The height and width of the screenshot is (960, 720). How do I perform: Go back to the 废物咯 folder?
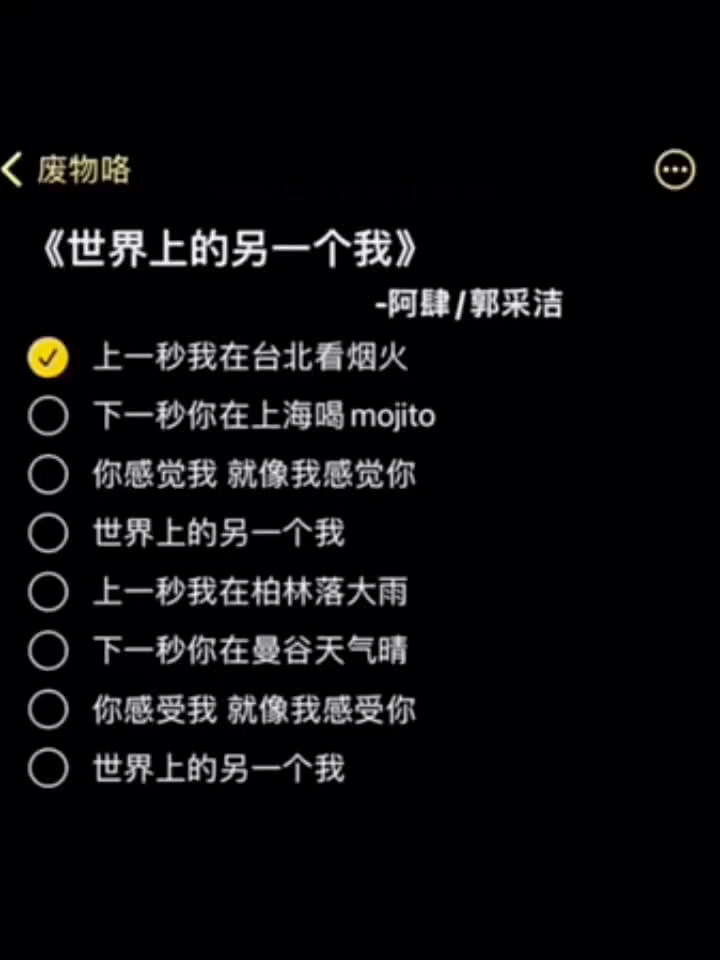point(66,170)
